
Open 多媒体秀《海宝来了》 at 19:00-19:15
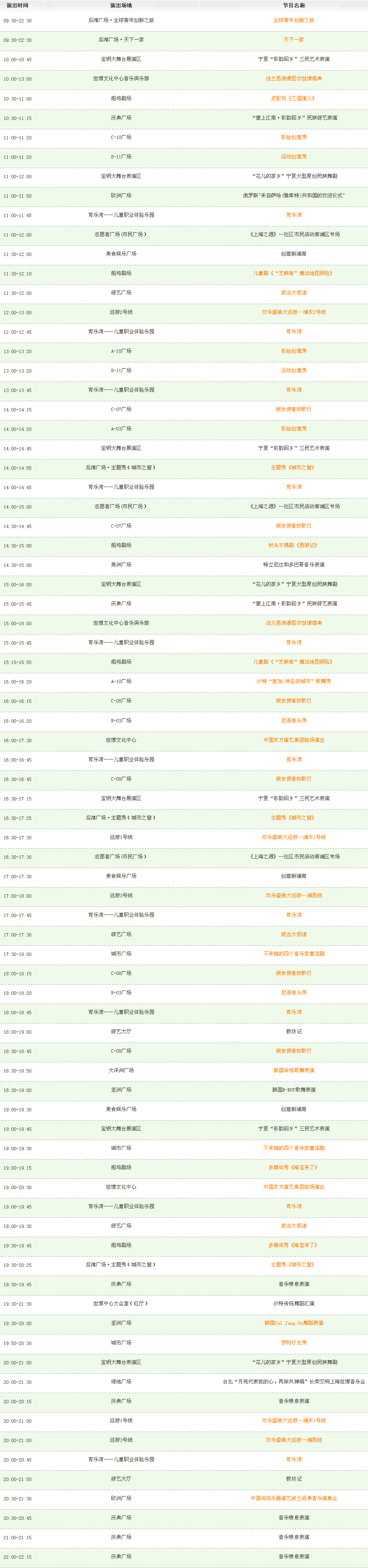[x=294, y=1168]
